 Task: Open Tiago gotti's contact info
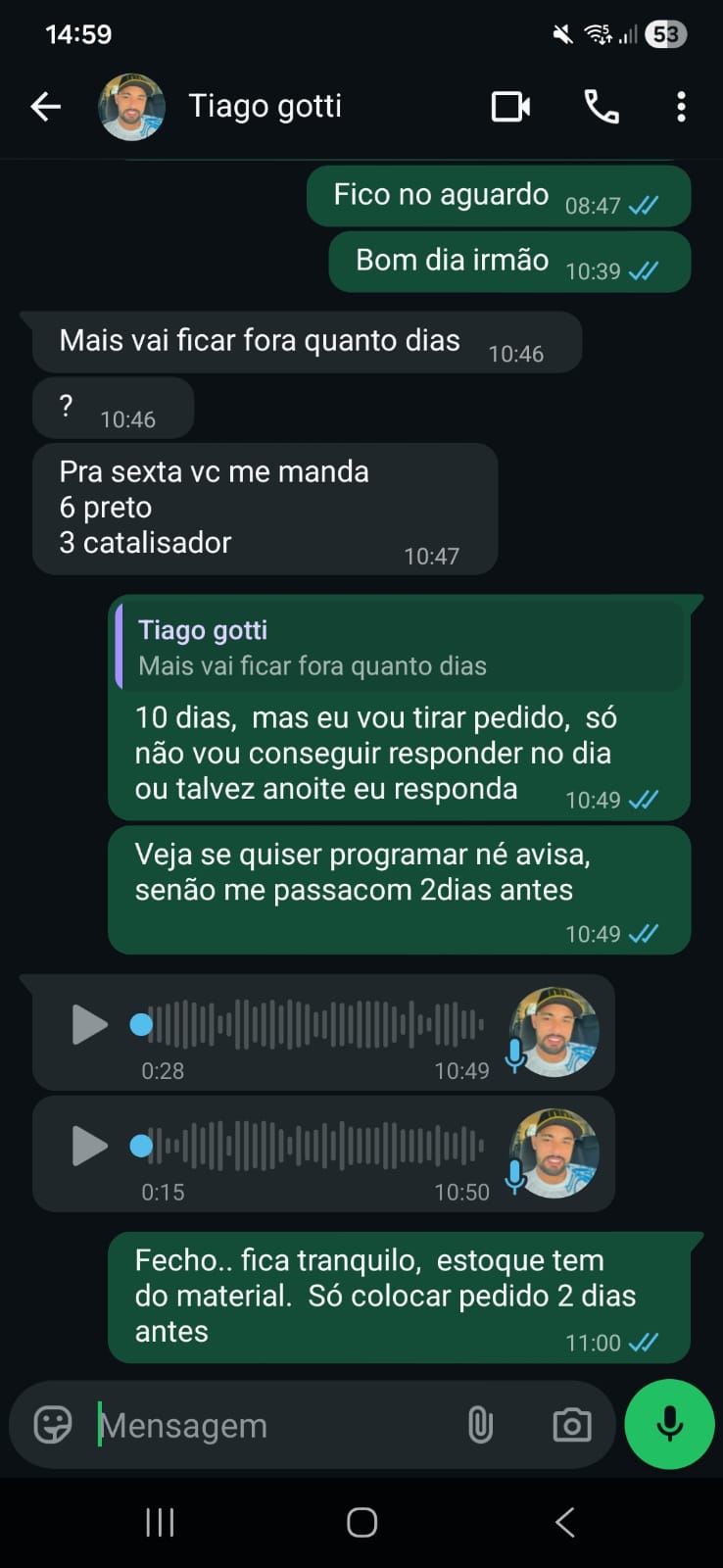pyautogui.click(x=265, y=107)
